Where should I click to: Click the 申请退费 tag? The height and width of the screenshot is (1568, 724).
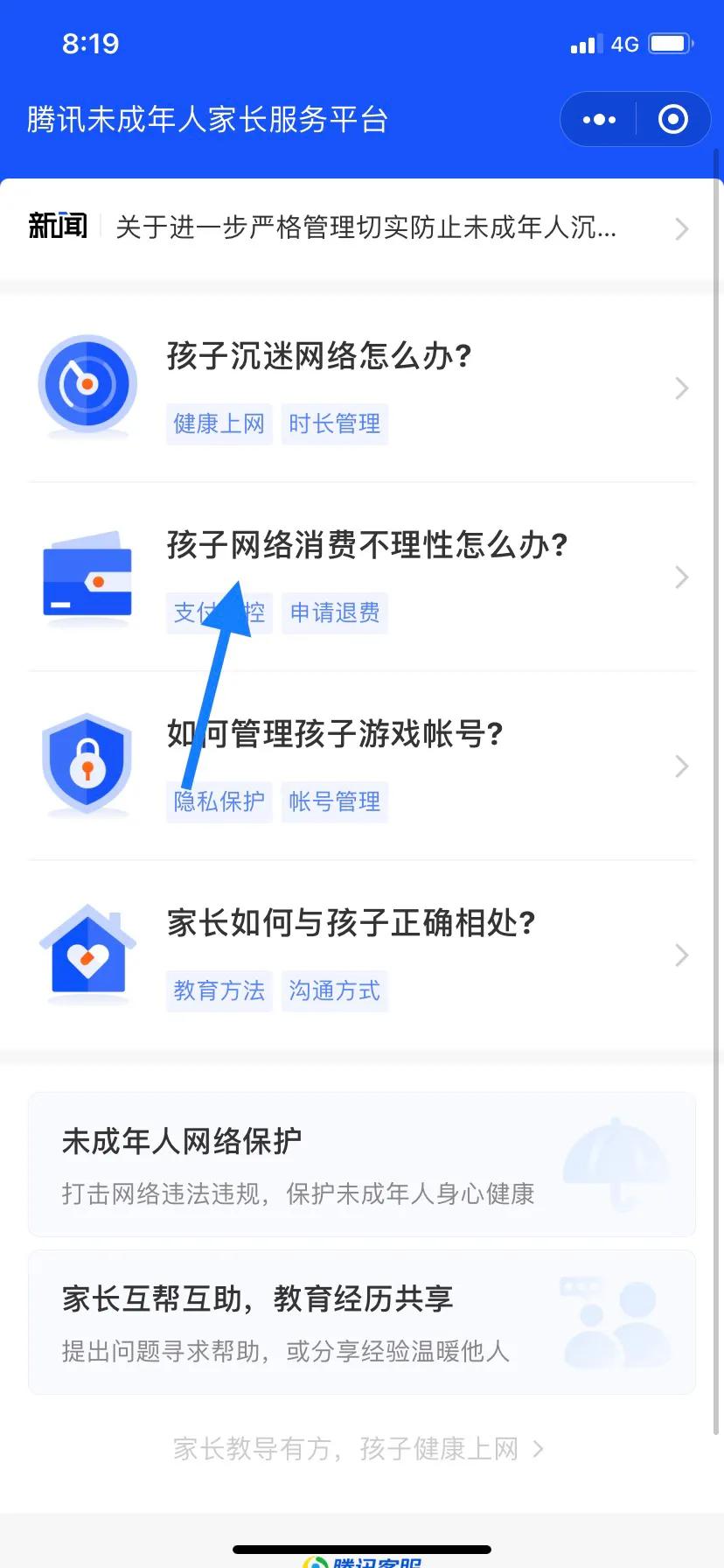coord(335,612)
